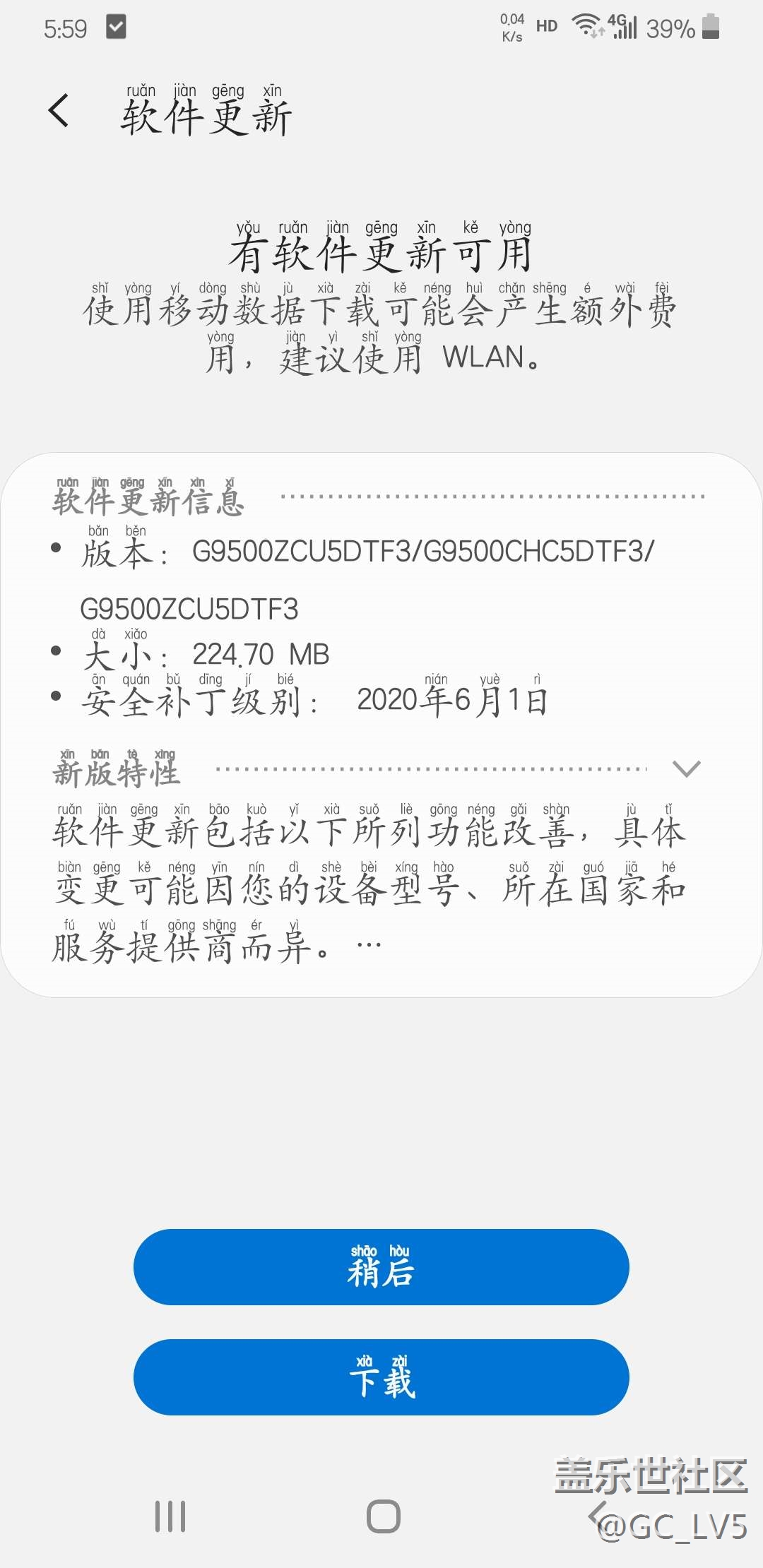
Task: Go to the home screen
Action: pos(383,1516)
